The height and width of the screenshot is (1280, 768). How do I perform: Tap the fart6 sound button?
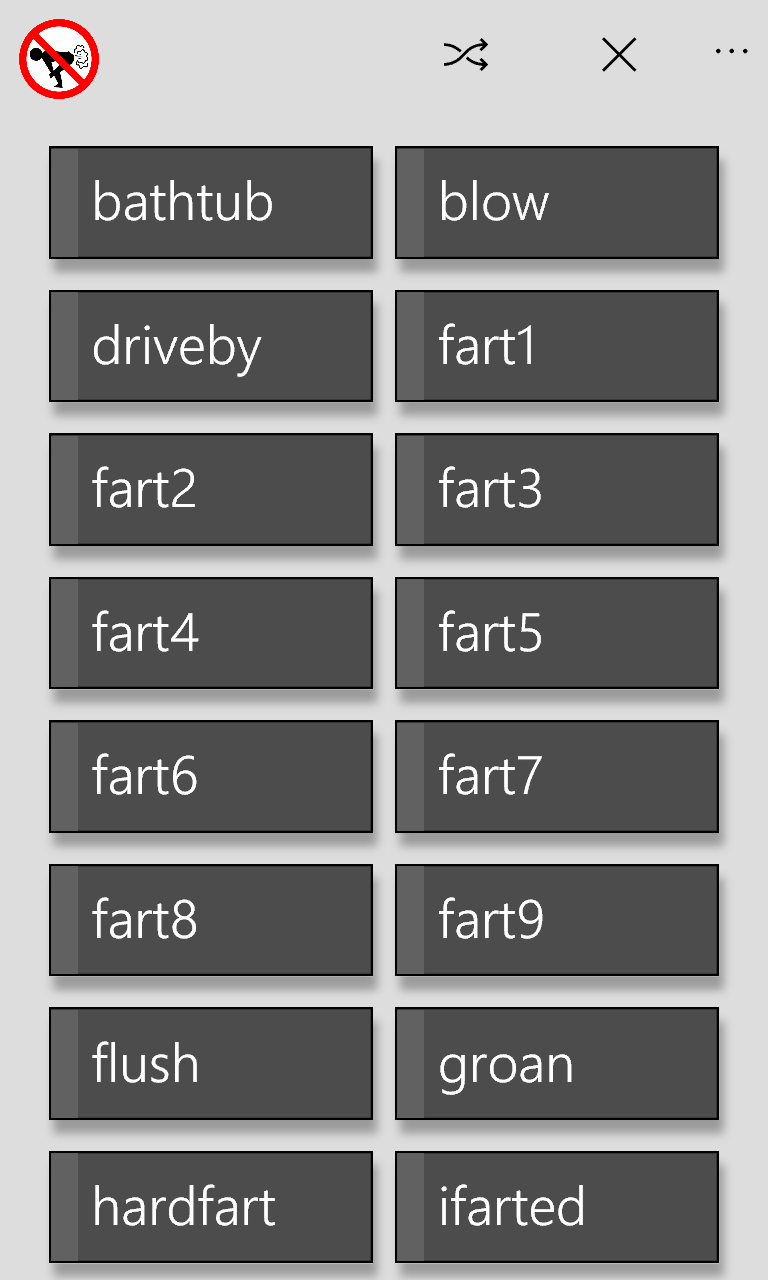[210, 777]
